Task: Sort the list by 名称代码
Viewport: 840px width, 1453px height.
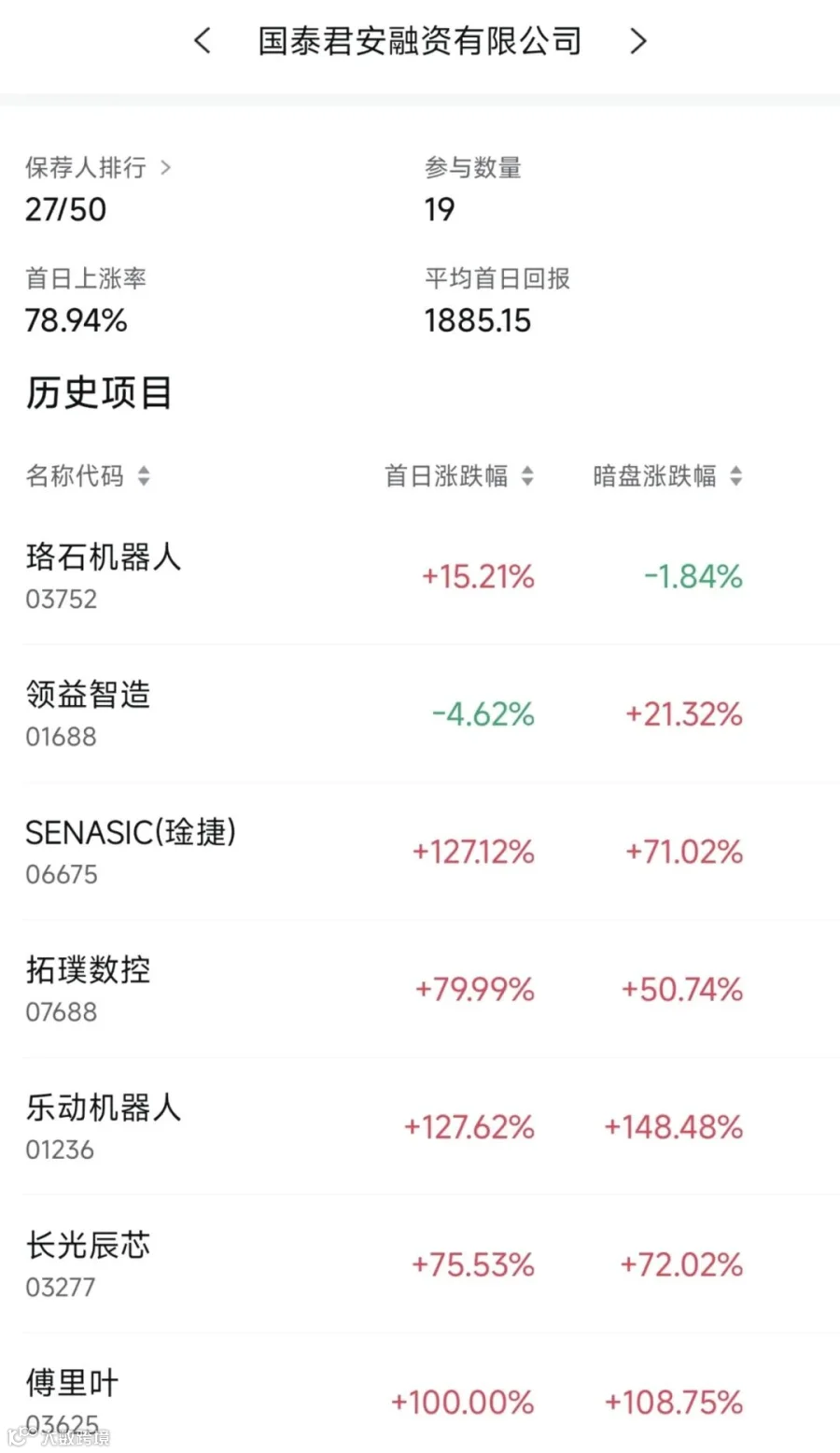Action: click(88, 475)
